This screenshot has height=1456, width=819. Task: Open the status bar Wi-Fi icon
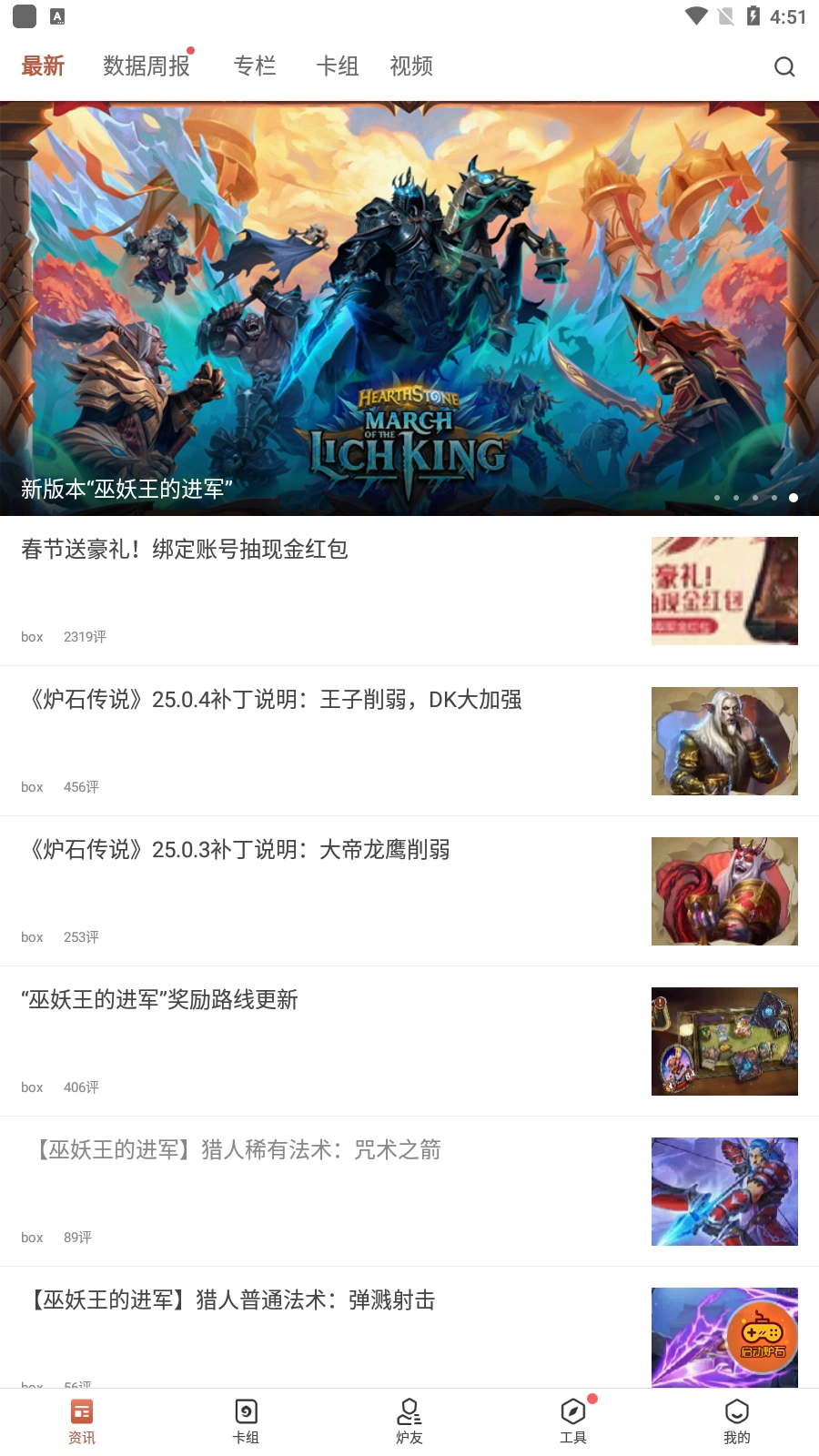click(x=697, y=15)
